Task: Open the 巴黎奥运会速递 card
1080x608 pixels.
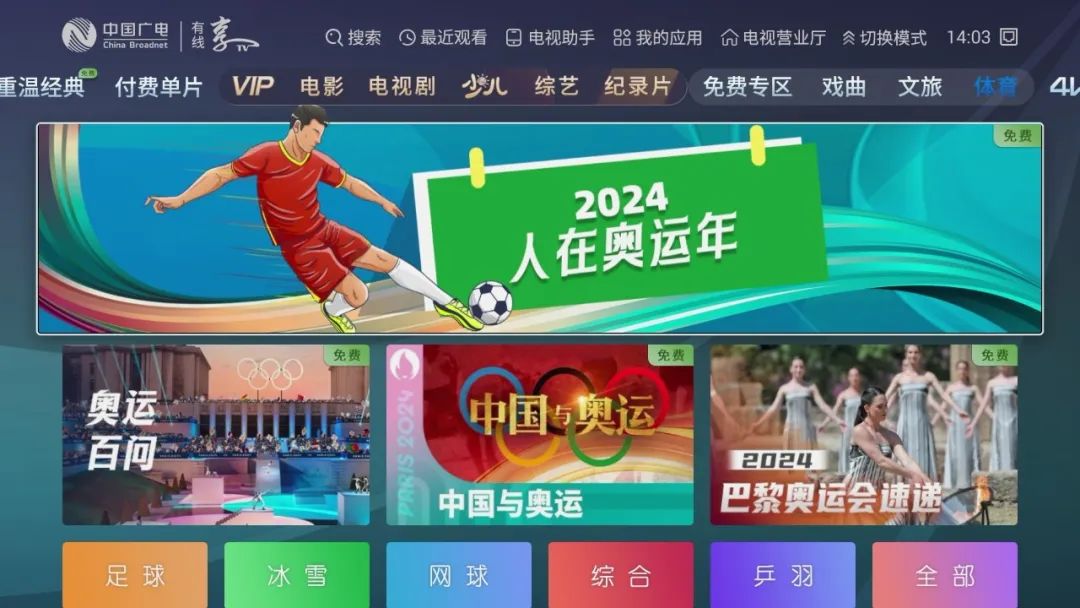Action: pyautogui.click(x=864, y=435)
